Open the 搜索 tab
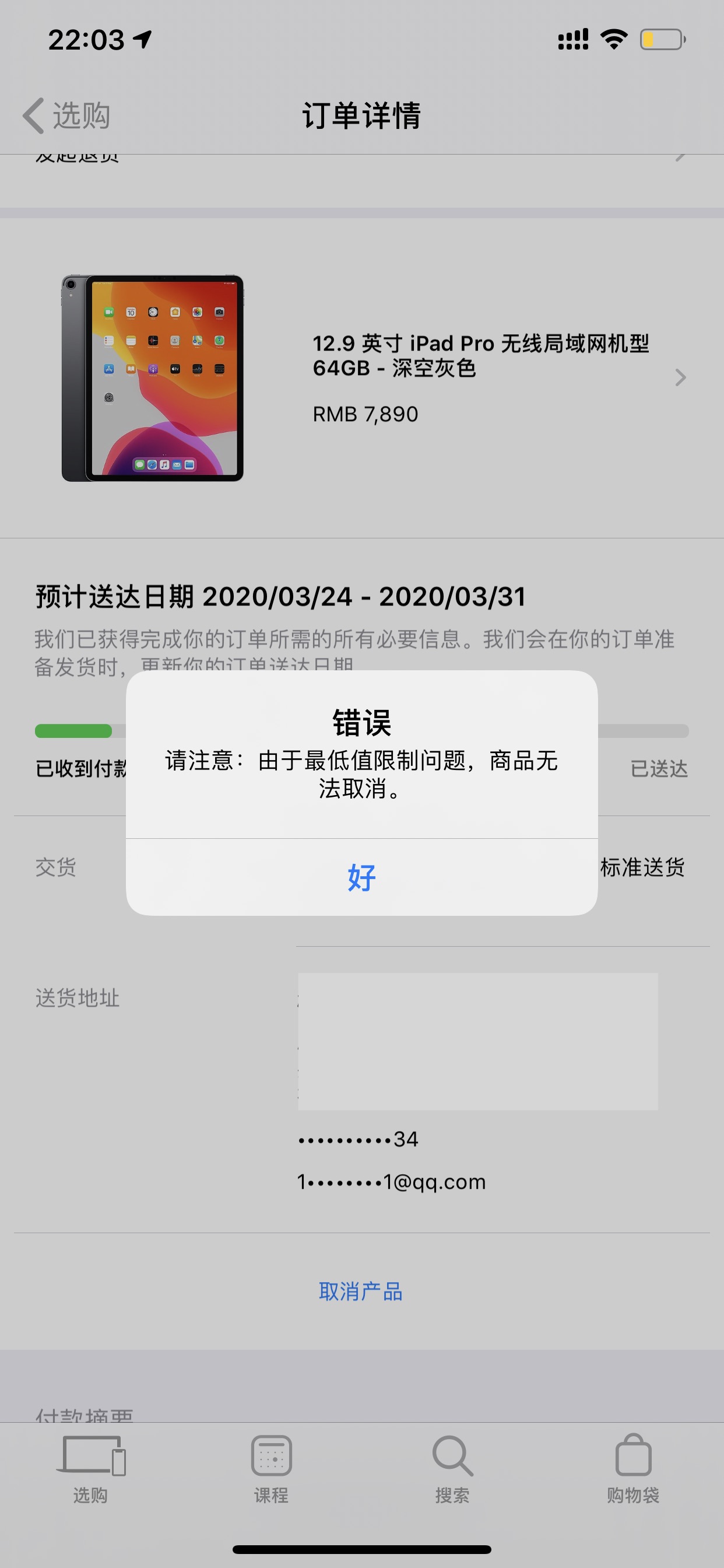The width and height of the screenshot is (724, 1568). pos(452,1468)
